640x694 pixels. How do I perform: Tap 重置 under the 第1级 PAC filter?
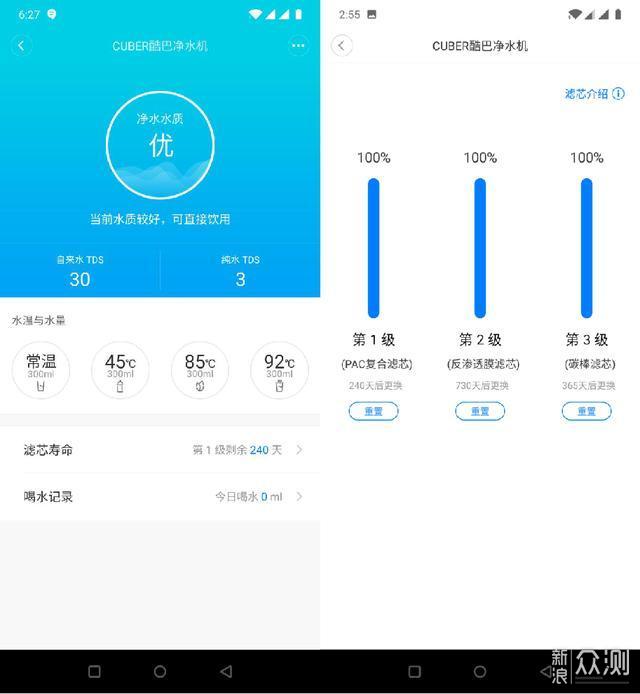[373, 411]
